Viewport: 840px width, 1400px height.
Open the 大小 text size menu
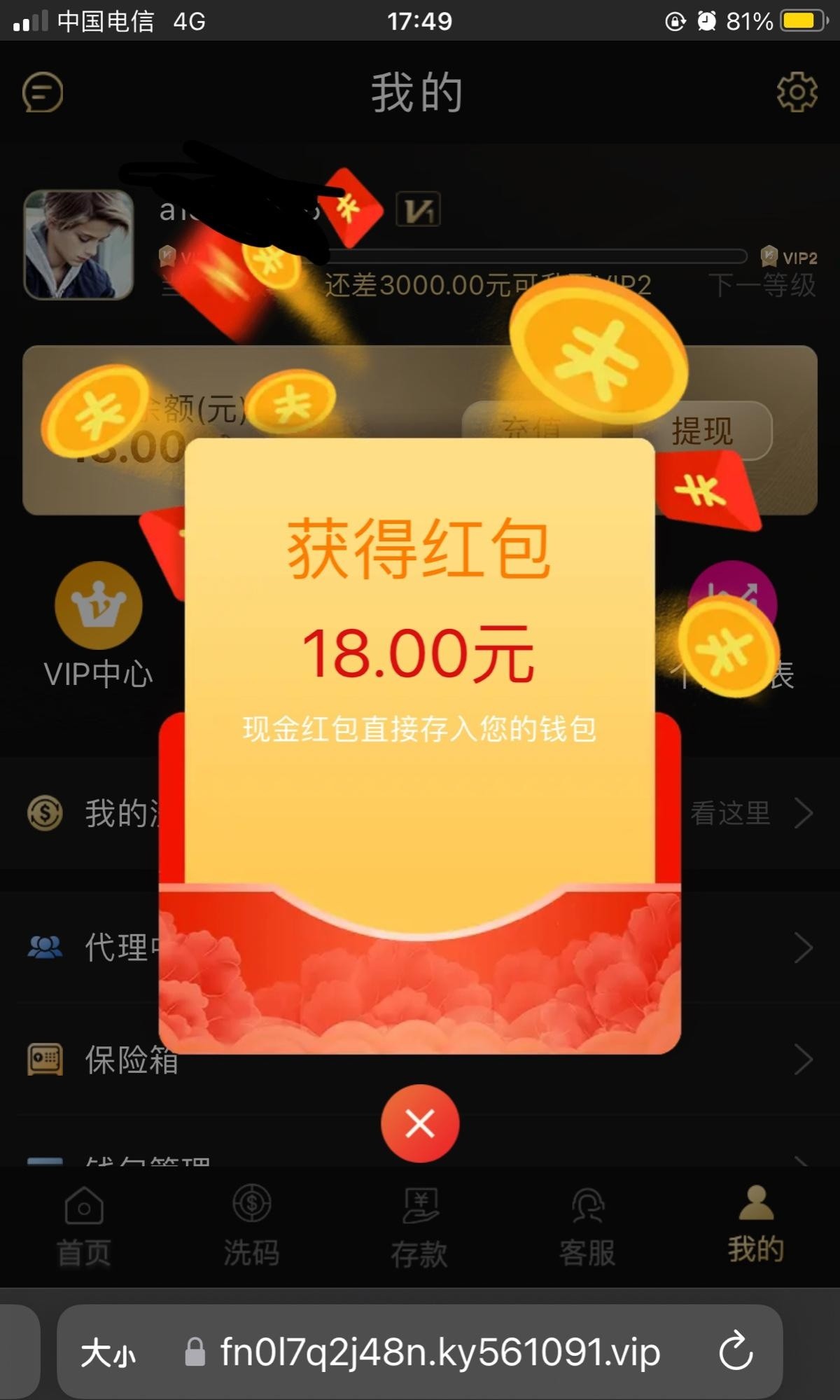click(x=108, y=1352)
